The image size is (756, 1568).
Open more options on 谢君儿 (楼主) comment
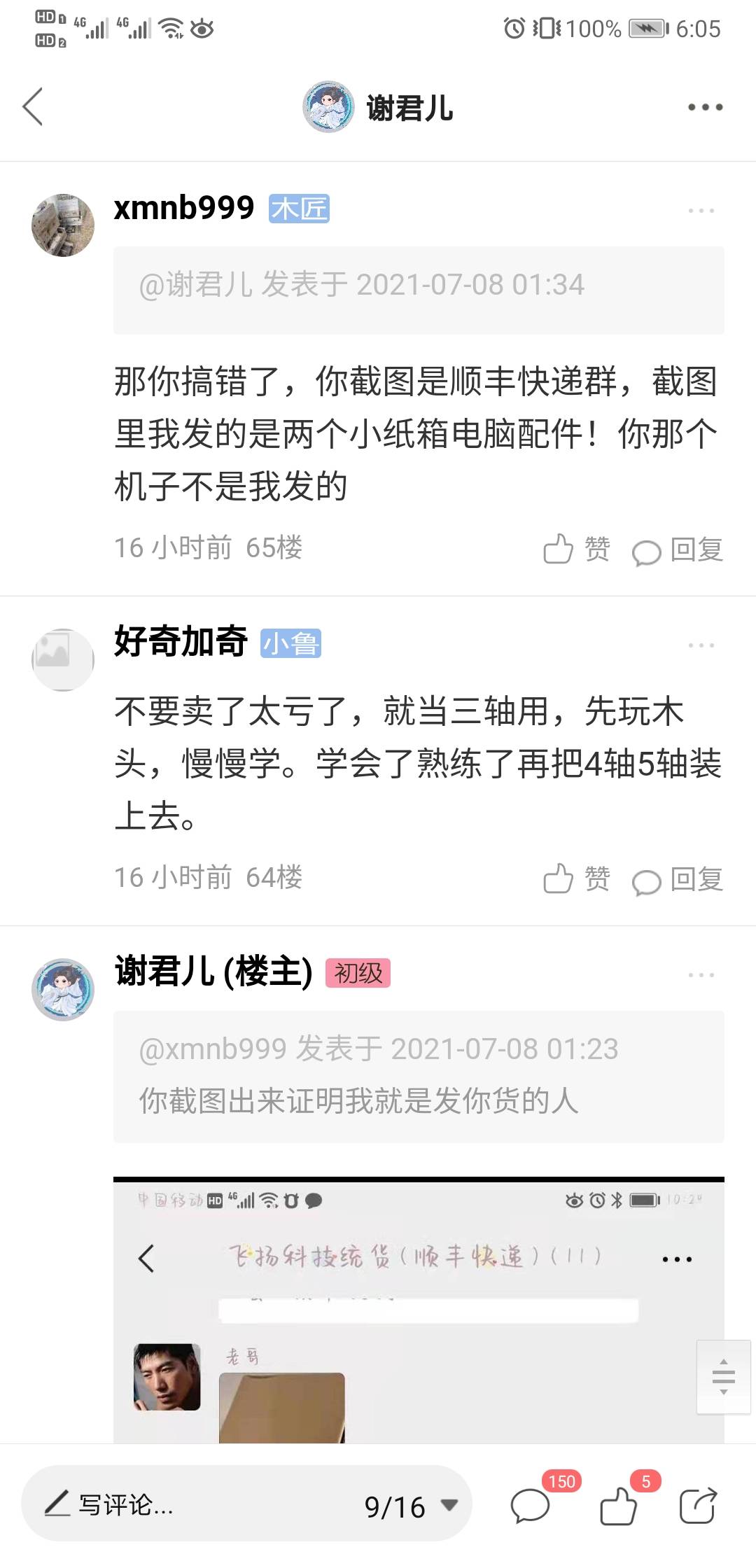coord(701,974)
